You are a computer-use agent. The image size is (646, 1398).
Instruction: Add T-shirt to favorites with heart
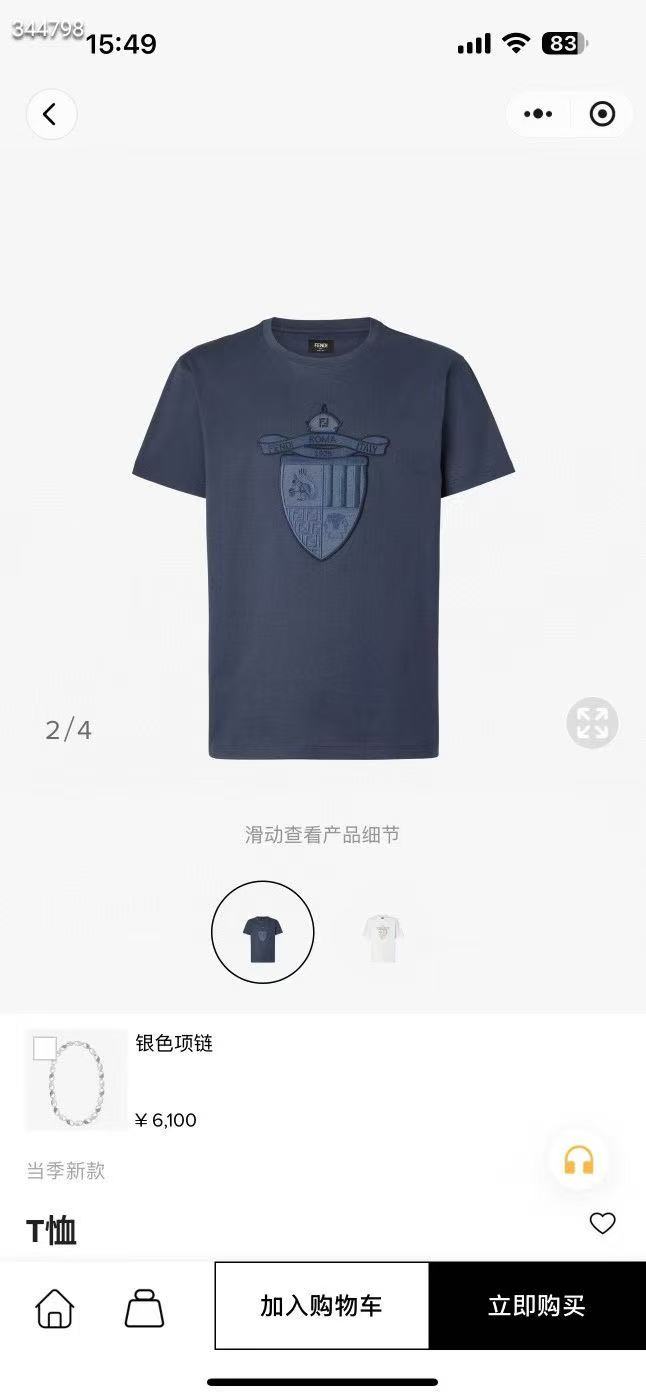(x=602, y=1223)
